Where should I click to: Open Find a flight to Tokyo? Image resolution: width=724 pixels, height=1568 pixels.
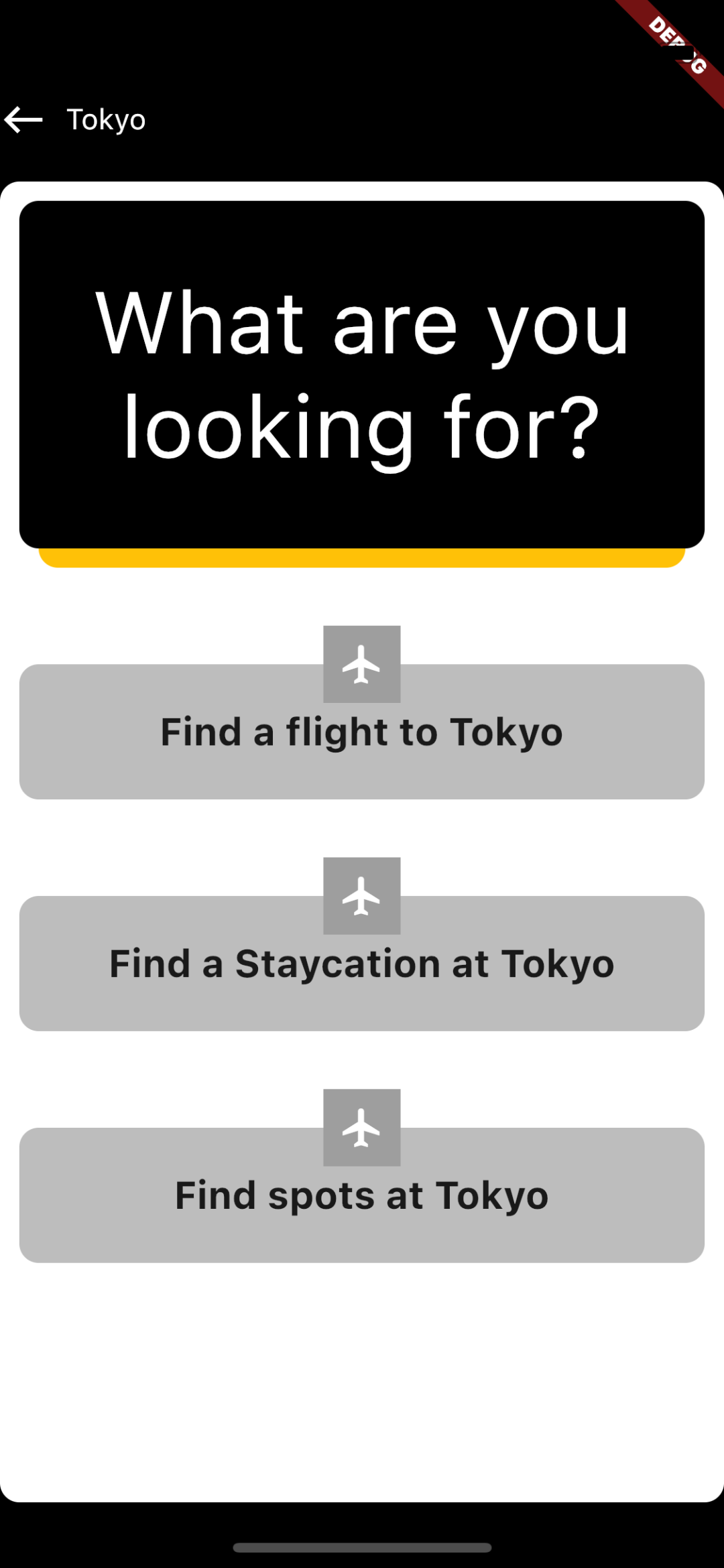coord(362,731)
